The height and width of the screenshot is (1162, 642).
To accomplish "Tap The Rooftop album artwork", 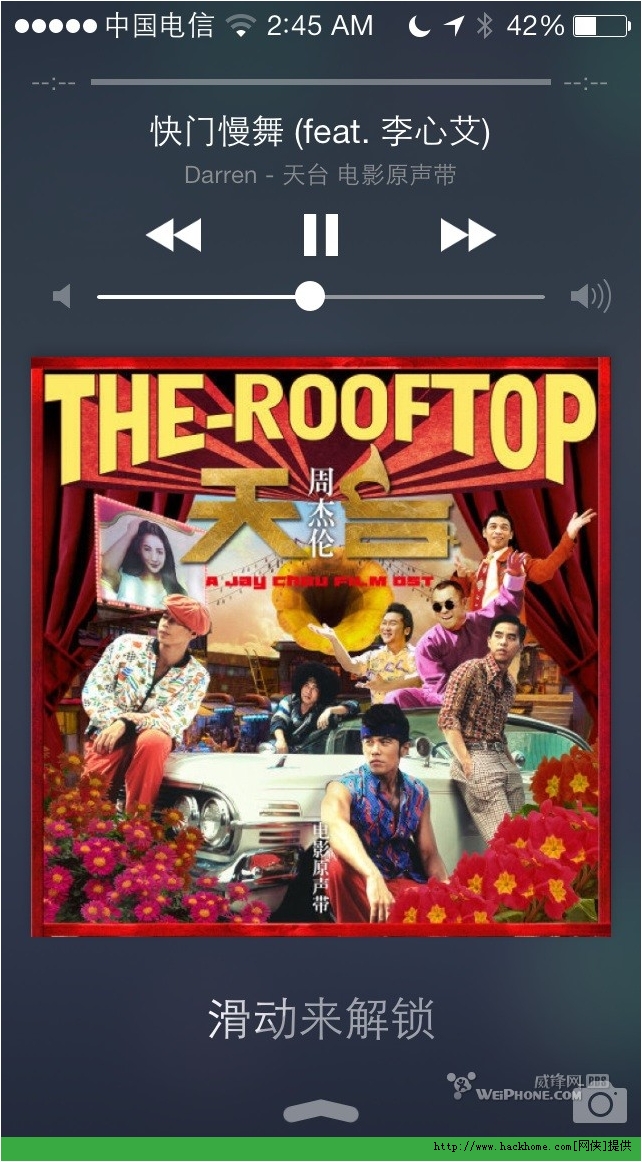I will click(320, 647).
